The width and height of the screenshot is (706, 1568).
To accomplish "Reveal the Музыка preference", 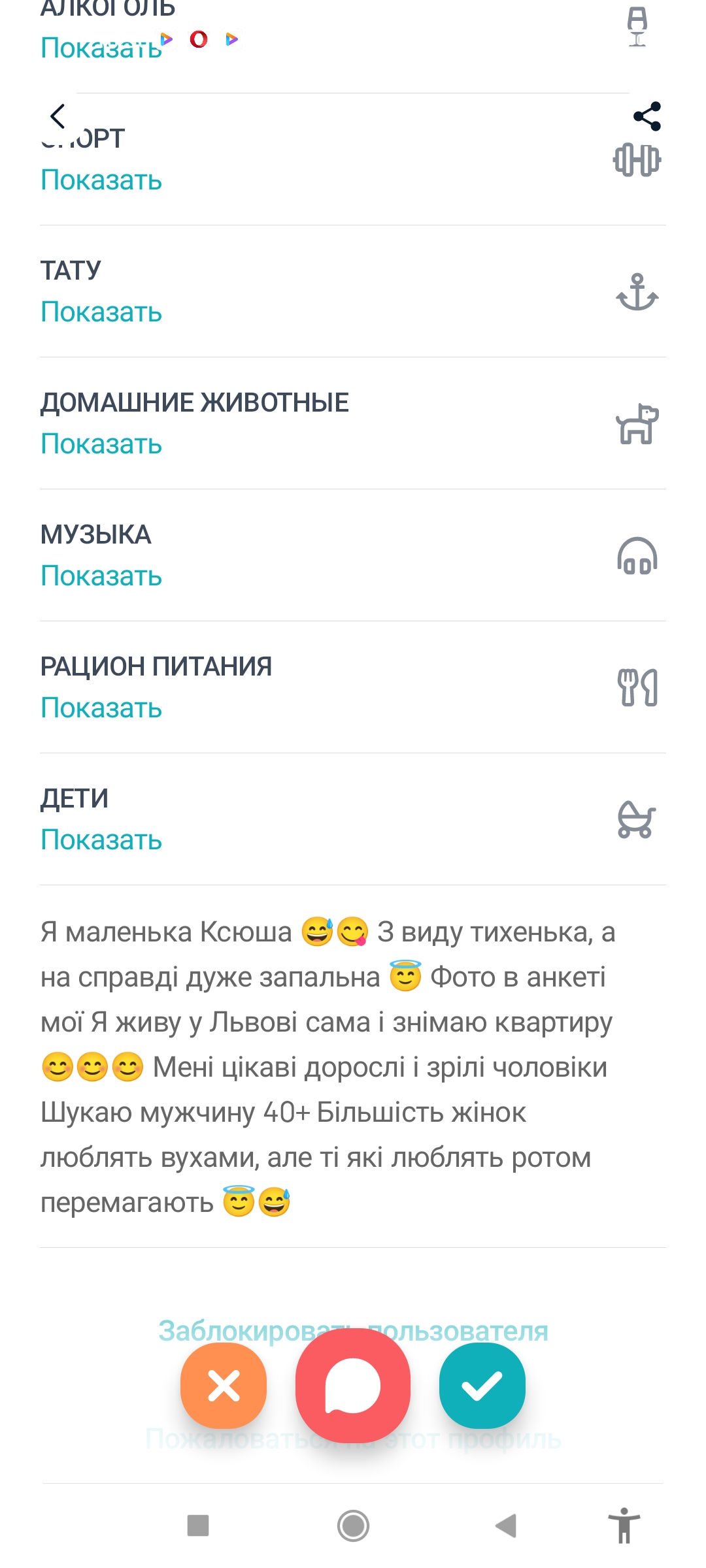I will point(101,576).
